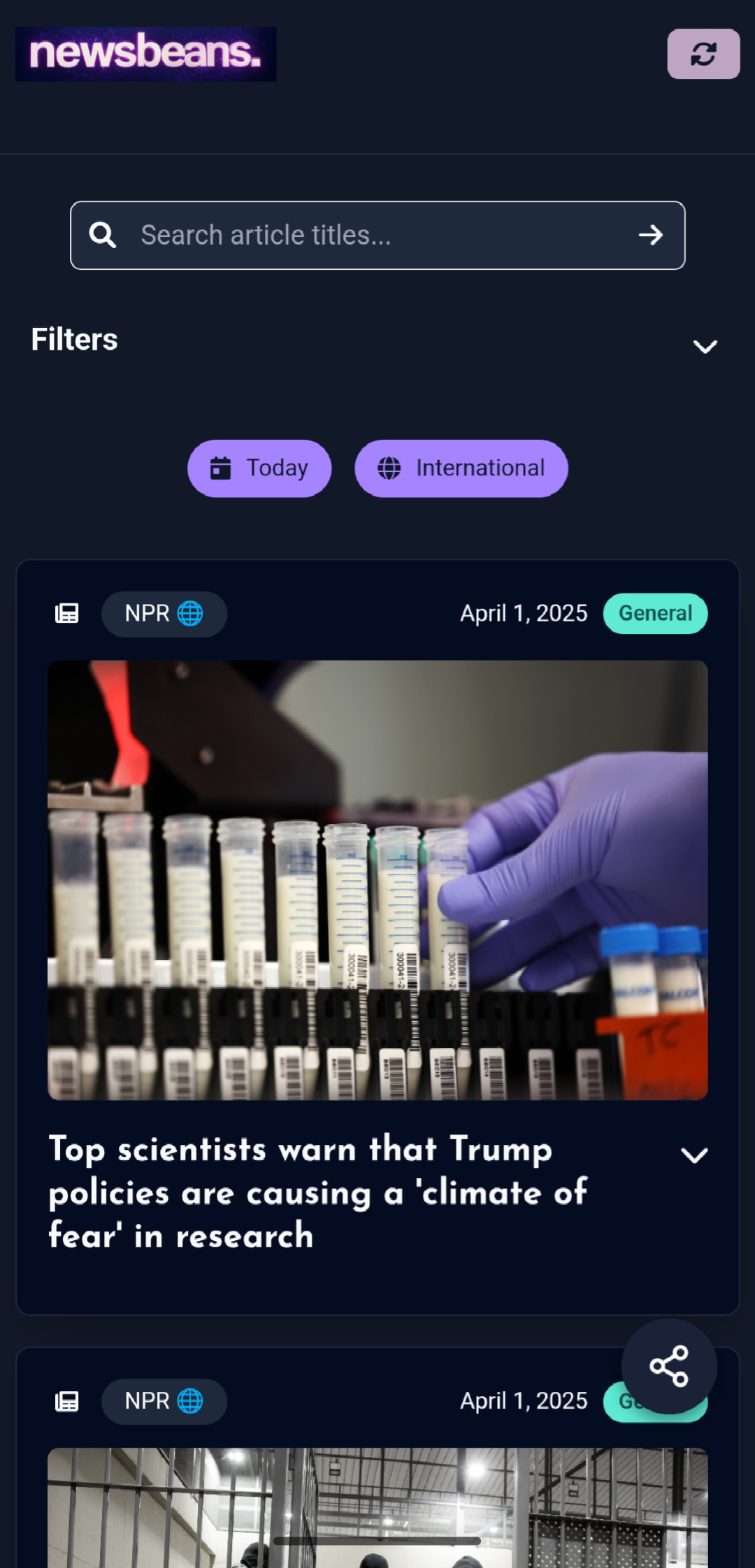Select the International filter chip
Screen dimensions: 755x1568
click(461, 468)
